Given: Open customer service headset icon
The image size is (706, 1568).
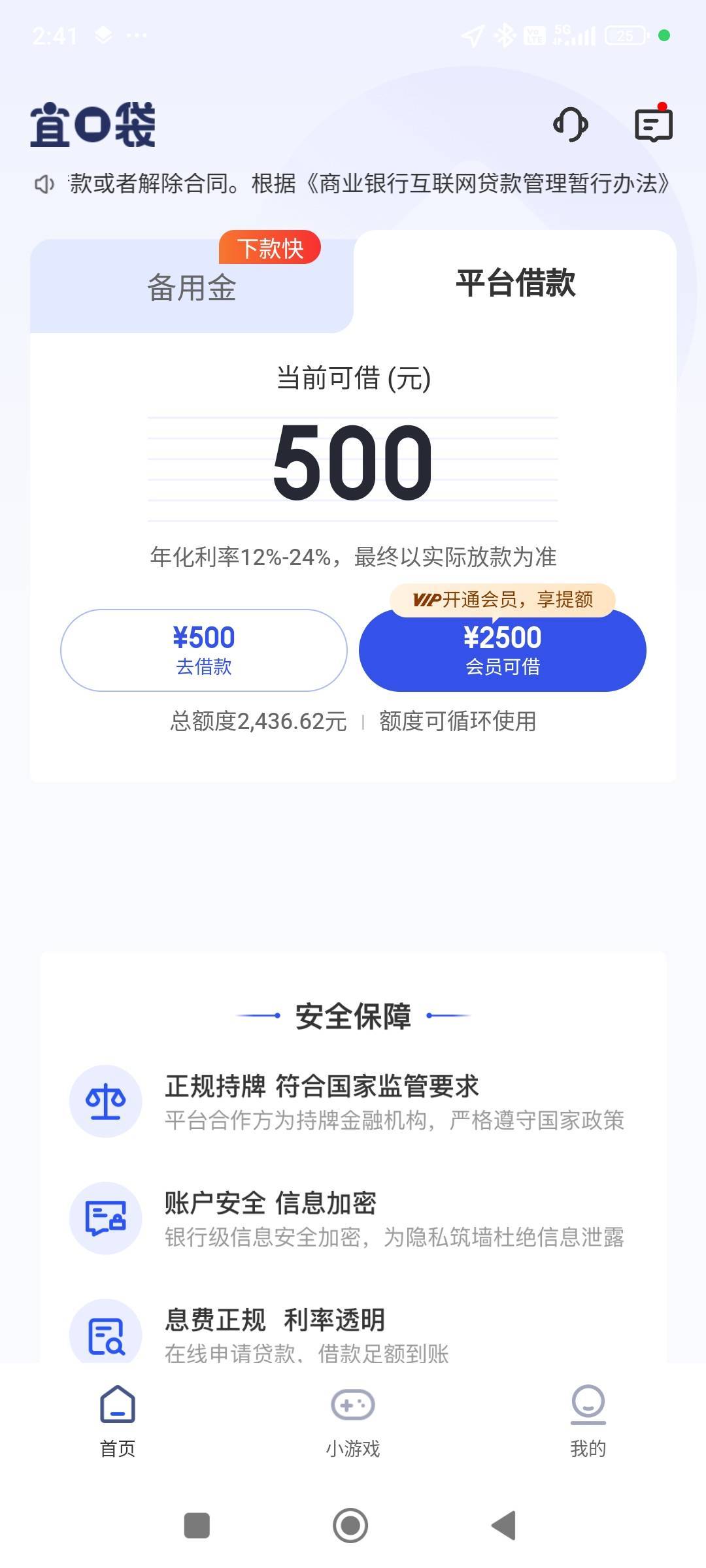Looking at the screenshot, I should click(571, 124).
